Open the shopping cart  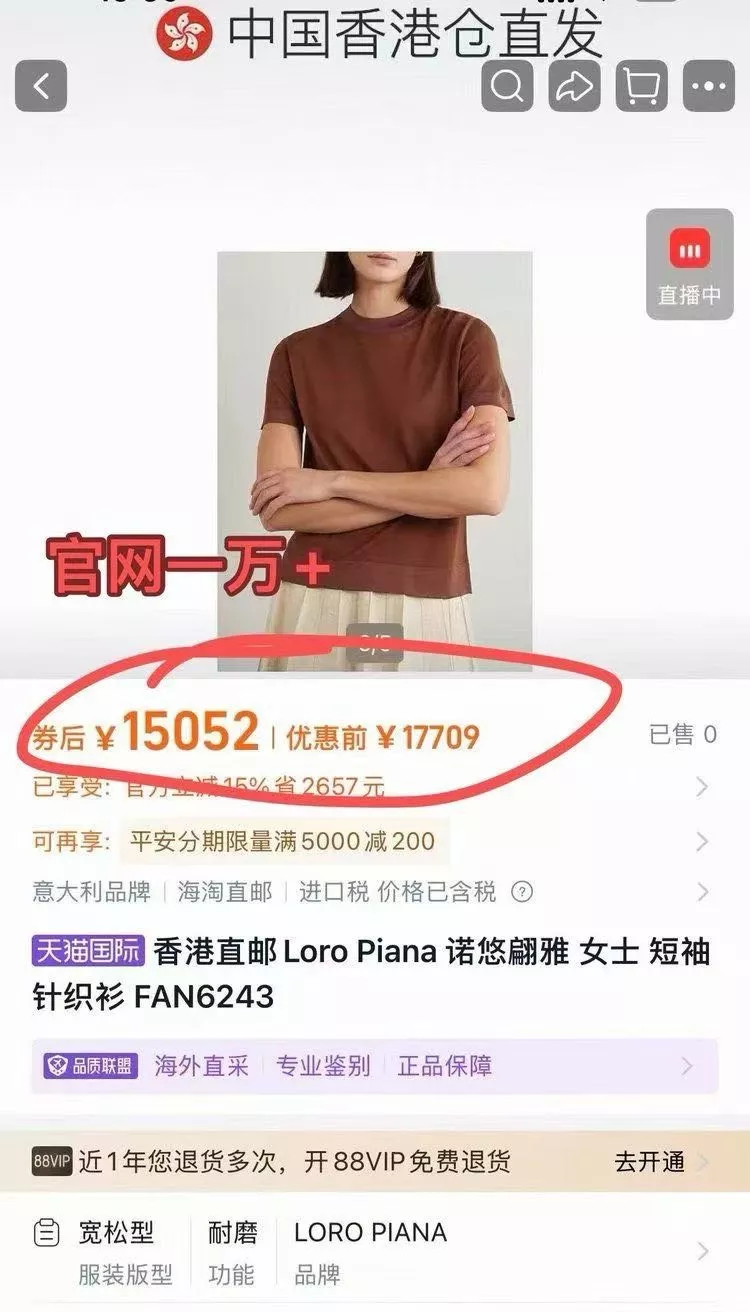click(x=641, y=86)
